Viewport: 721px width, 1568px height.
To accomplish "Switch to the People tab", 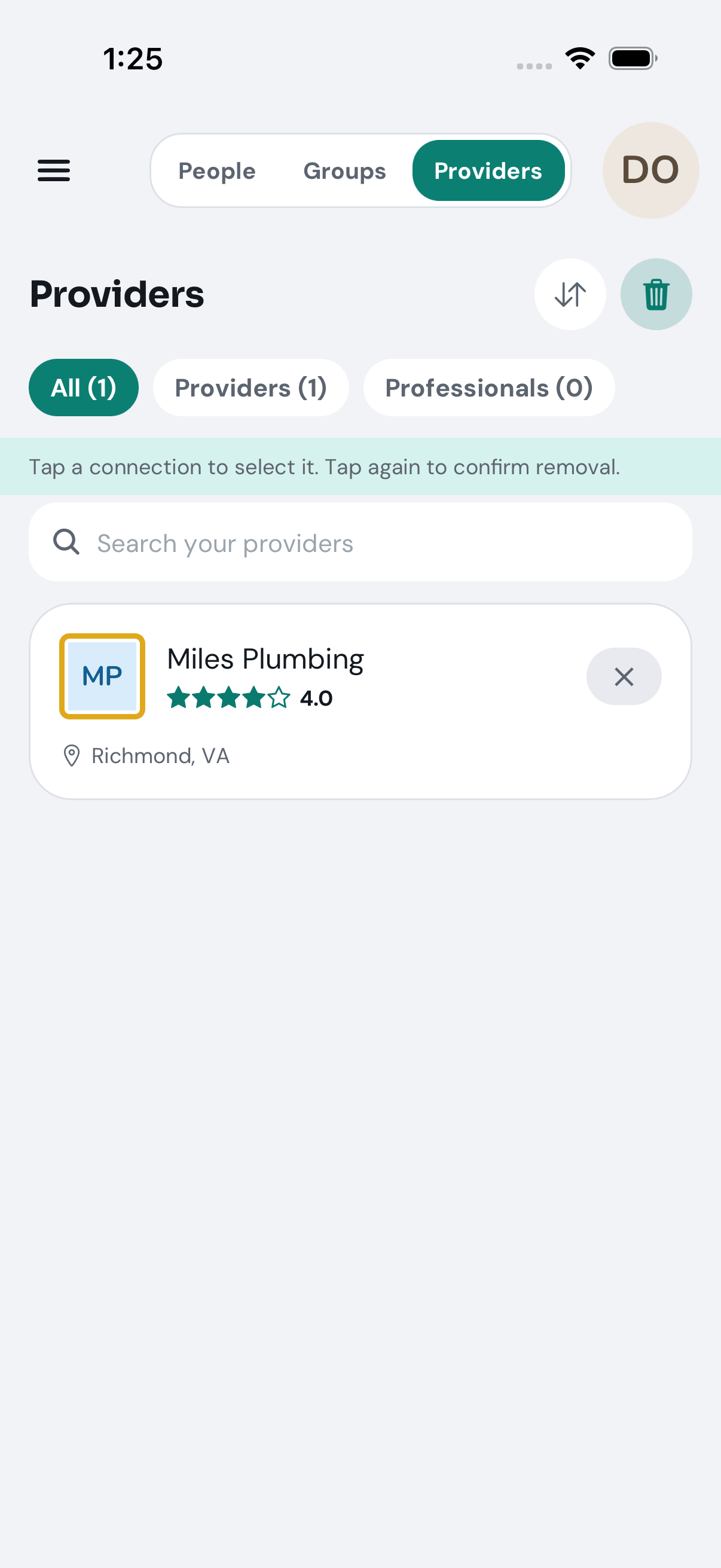I will tap(216, 171).
